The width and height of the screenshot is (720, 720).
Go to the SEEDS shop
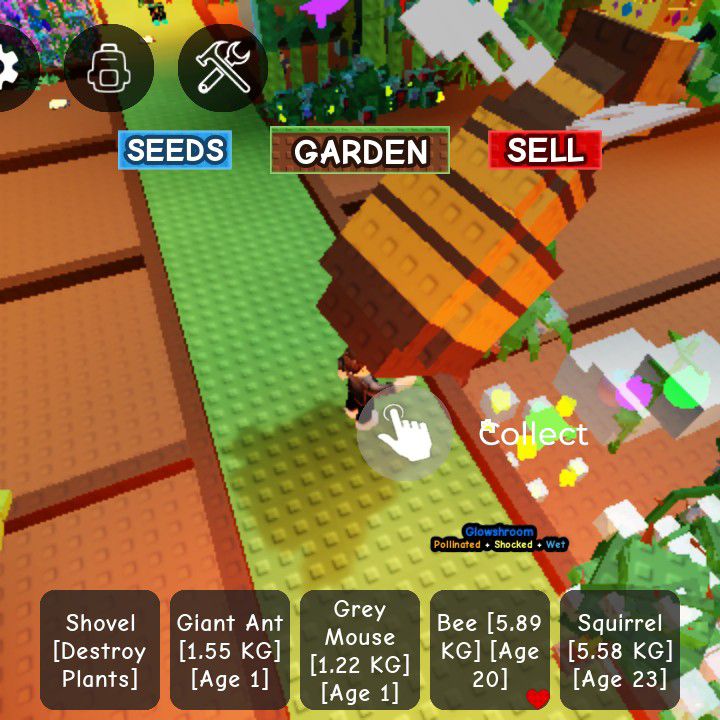coord(175,150)
